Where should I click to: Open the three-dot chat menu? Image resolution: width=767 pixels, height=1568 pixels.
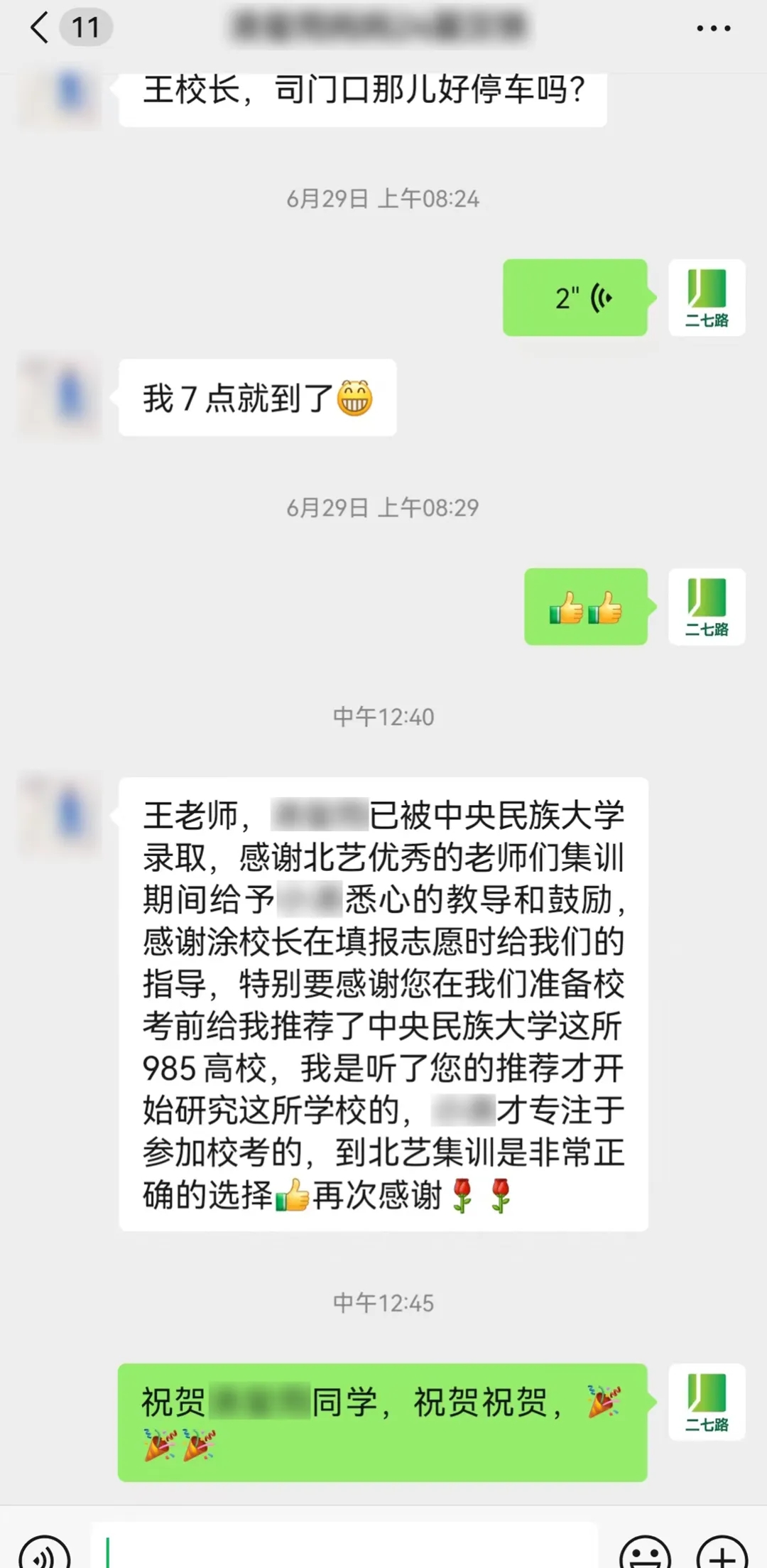coord(713,28)
